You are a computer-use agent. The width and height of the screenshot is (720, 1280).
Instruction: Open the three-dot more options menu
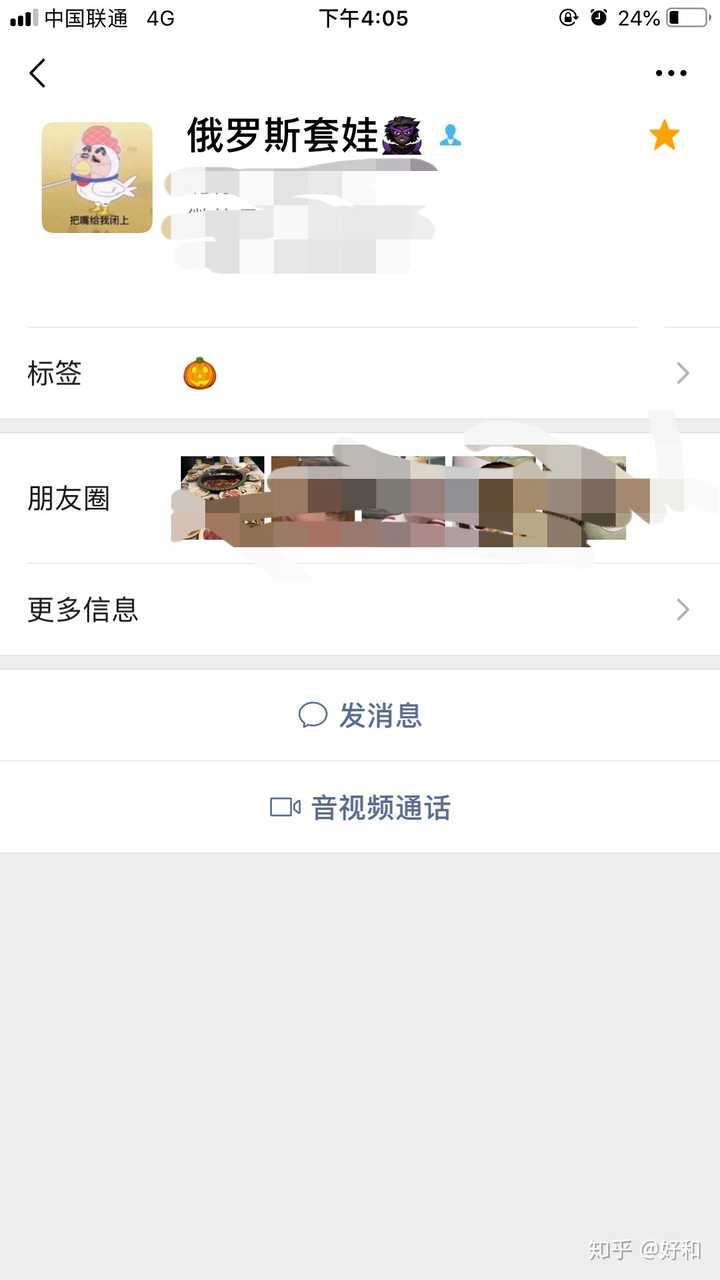point(671,72)
